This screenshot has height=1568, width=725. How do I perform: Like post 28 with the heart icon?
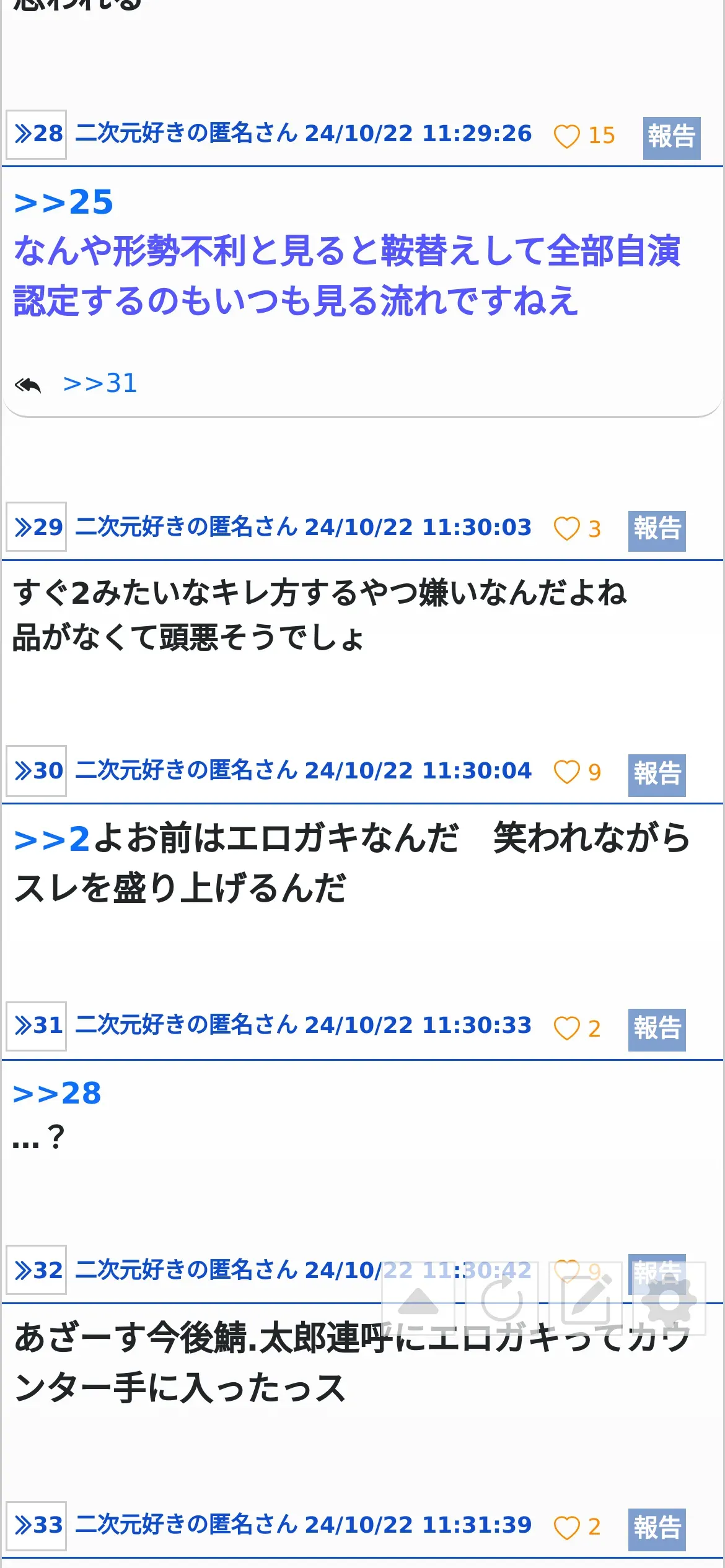(x=566, y=136)
